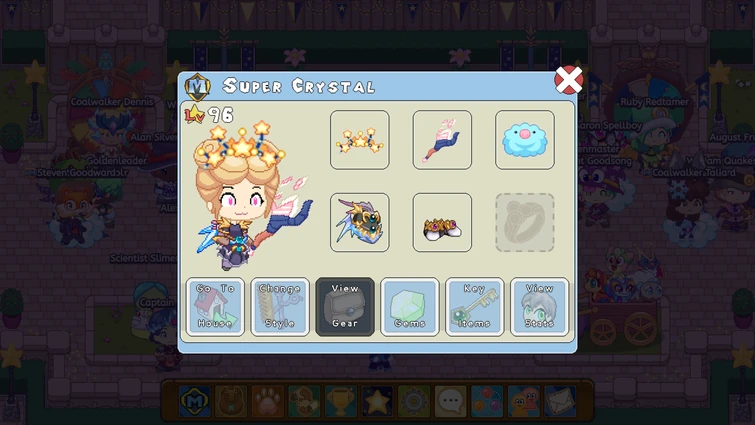Image resolution: width=755 pixels, height=425 pixels.
Task: Open Key Items
Action: [474, 307]
